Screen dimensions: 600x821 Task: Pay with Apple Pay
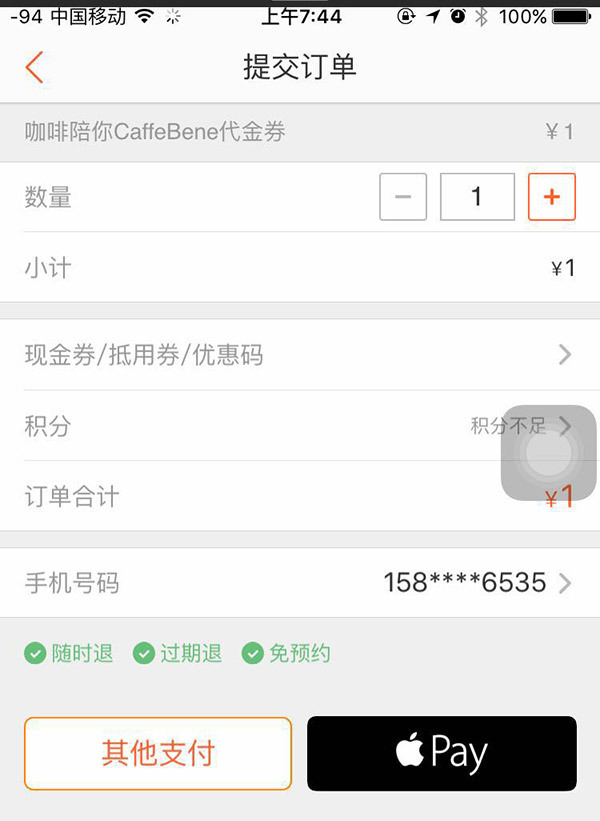click(x=441, y=753)
